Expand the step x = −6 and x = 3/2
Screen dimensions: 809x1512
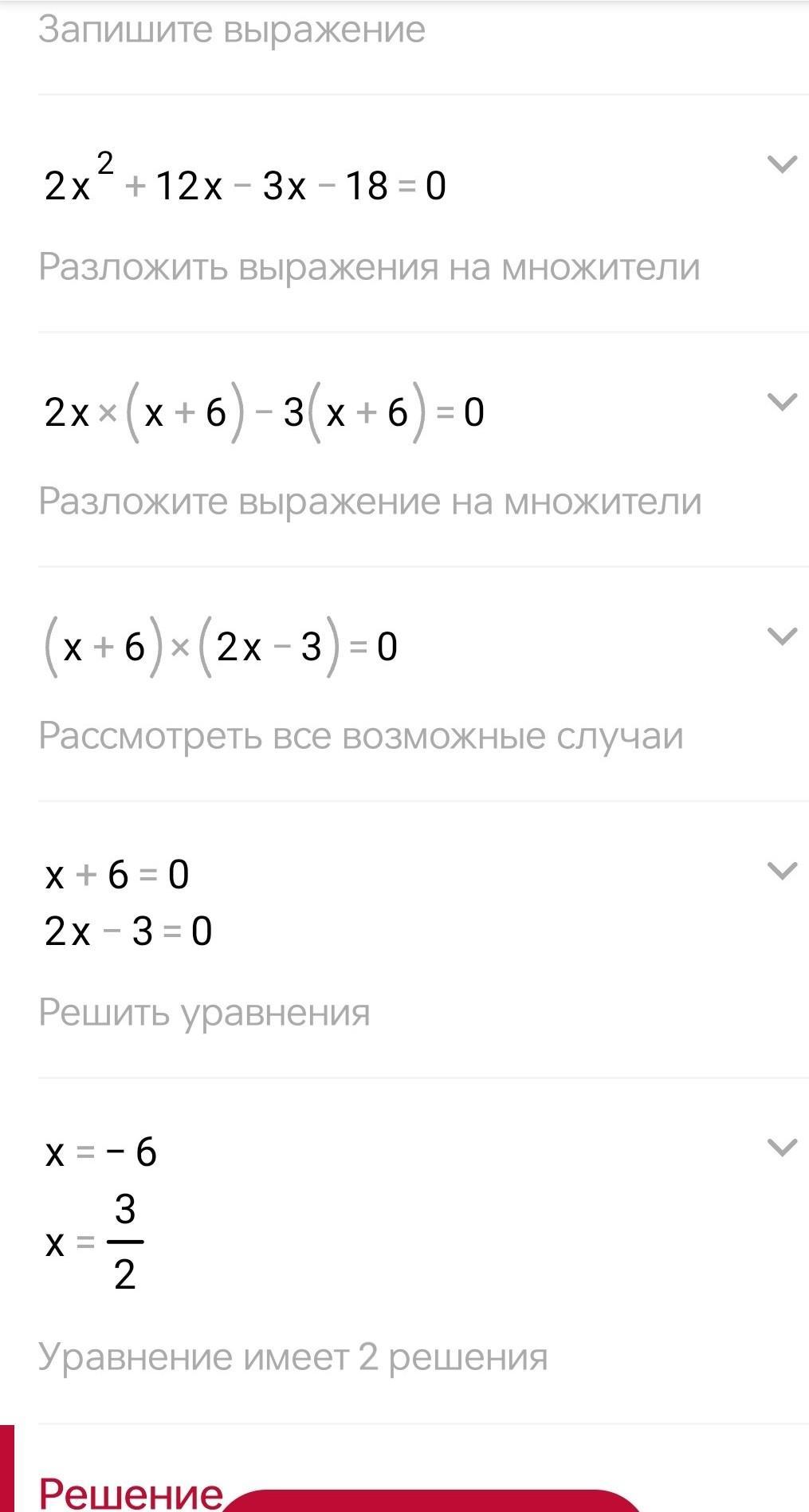[x=781, y=1148]
